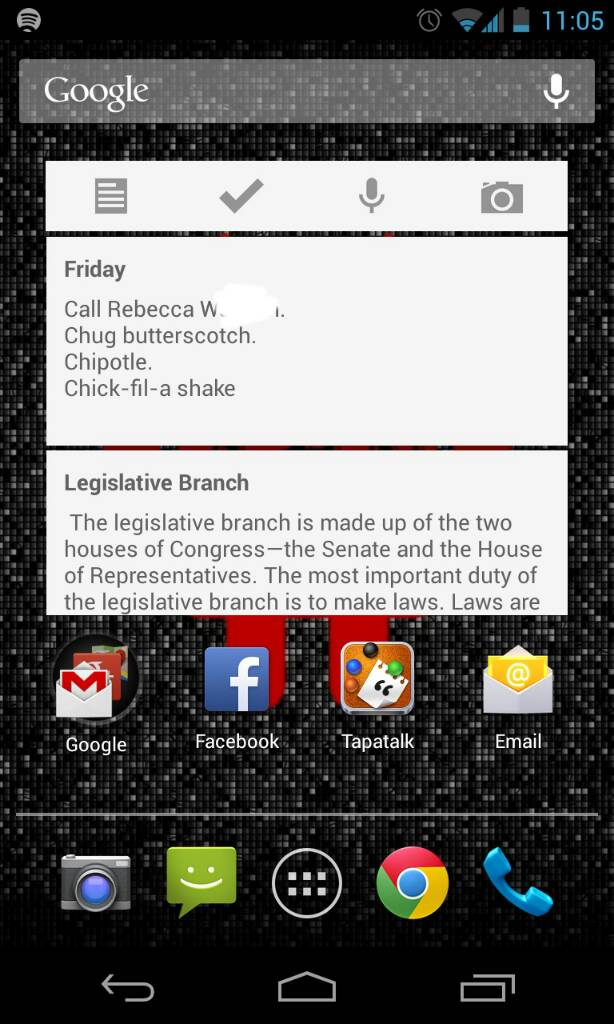This screenshot has width=614, height=1024.
Task: Open the Google apps folder
Action: coord(96,682)
